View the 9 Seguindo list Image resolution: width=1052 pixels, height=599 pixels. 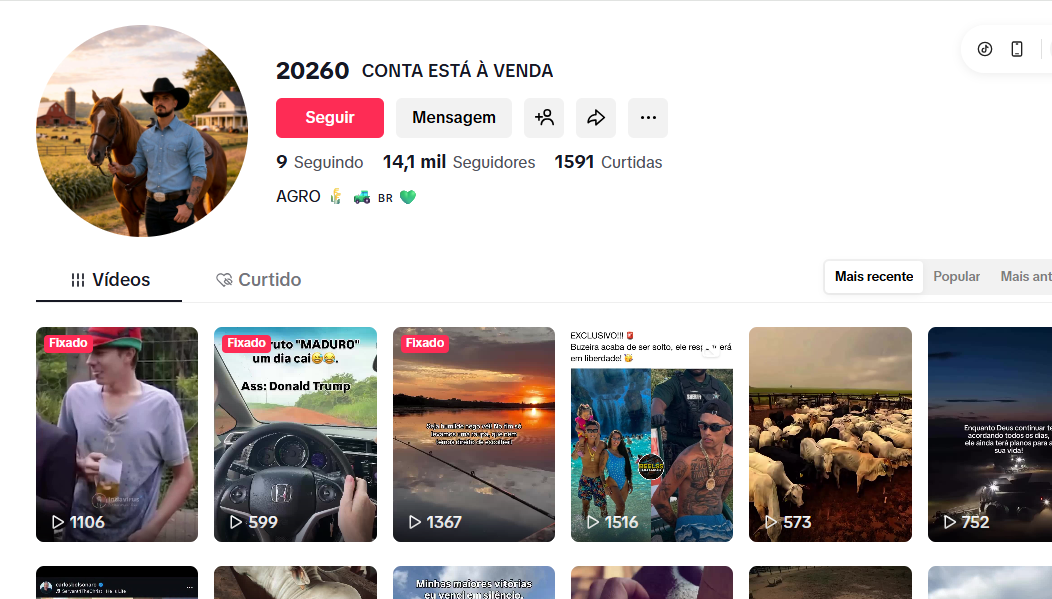(320, 162)
